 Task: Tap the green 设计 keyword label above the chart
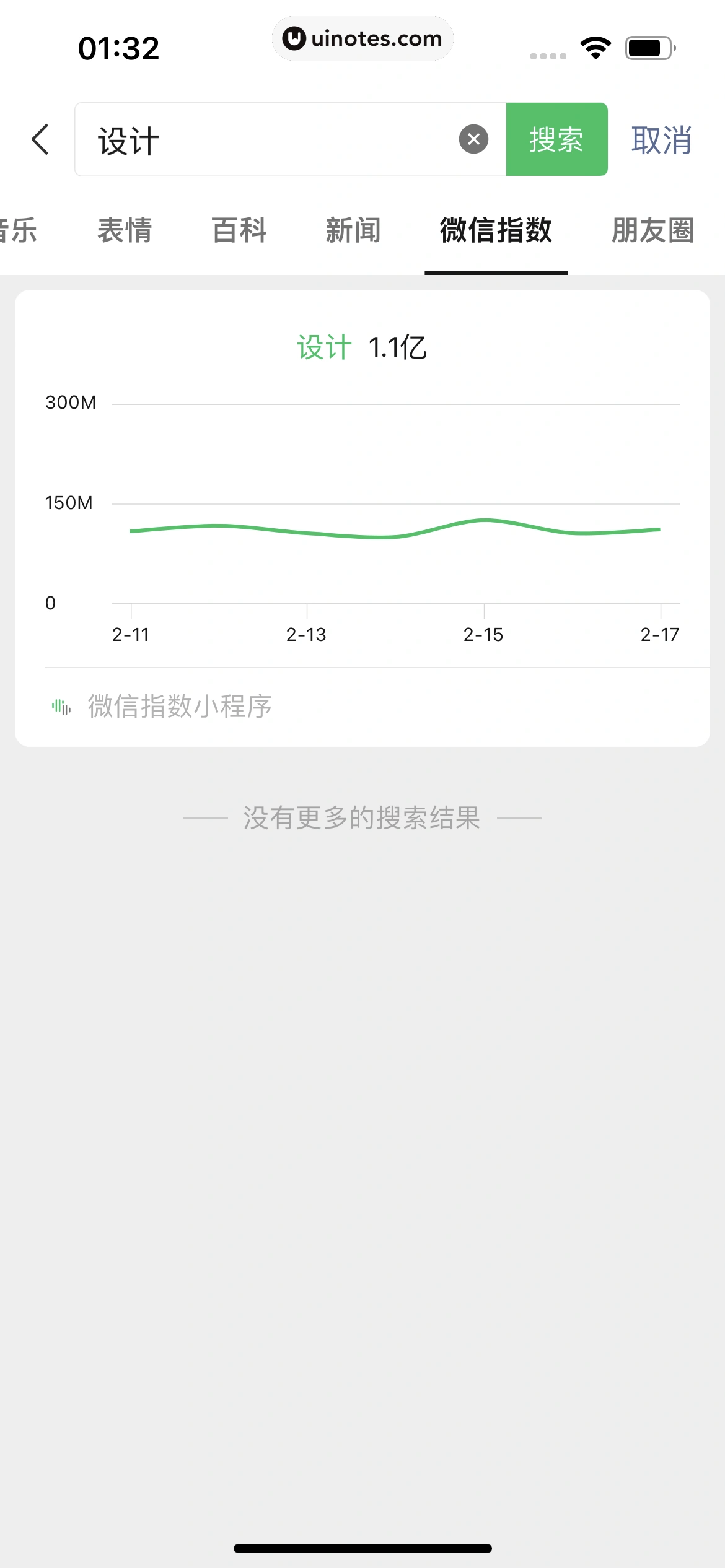(323, 348)
